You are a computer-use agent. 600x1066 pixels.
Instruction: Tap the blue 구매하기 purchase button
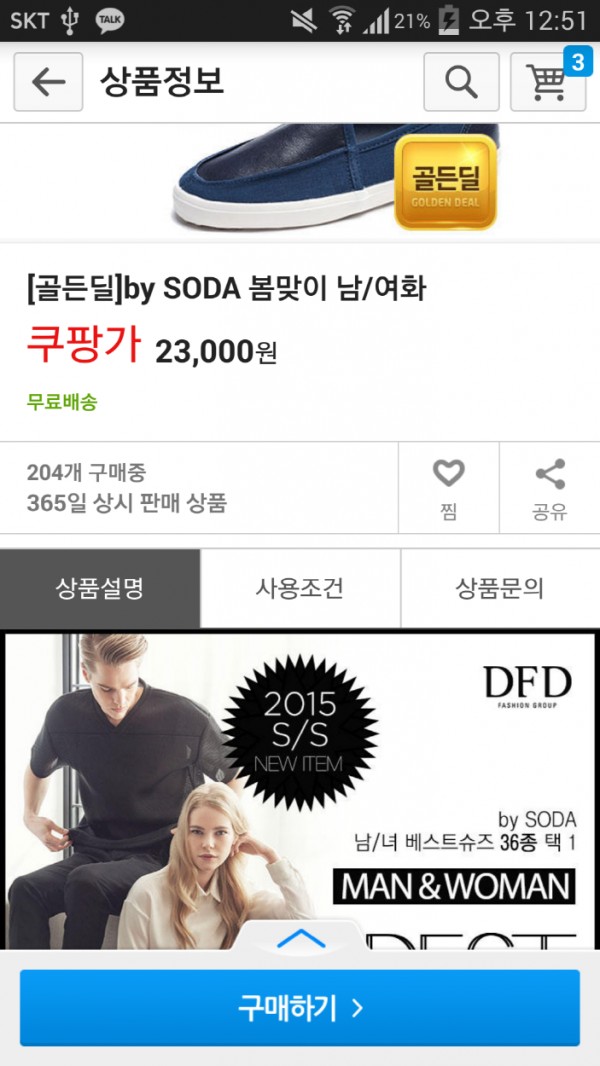300,1008
